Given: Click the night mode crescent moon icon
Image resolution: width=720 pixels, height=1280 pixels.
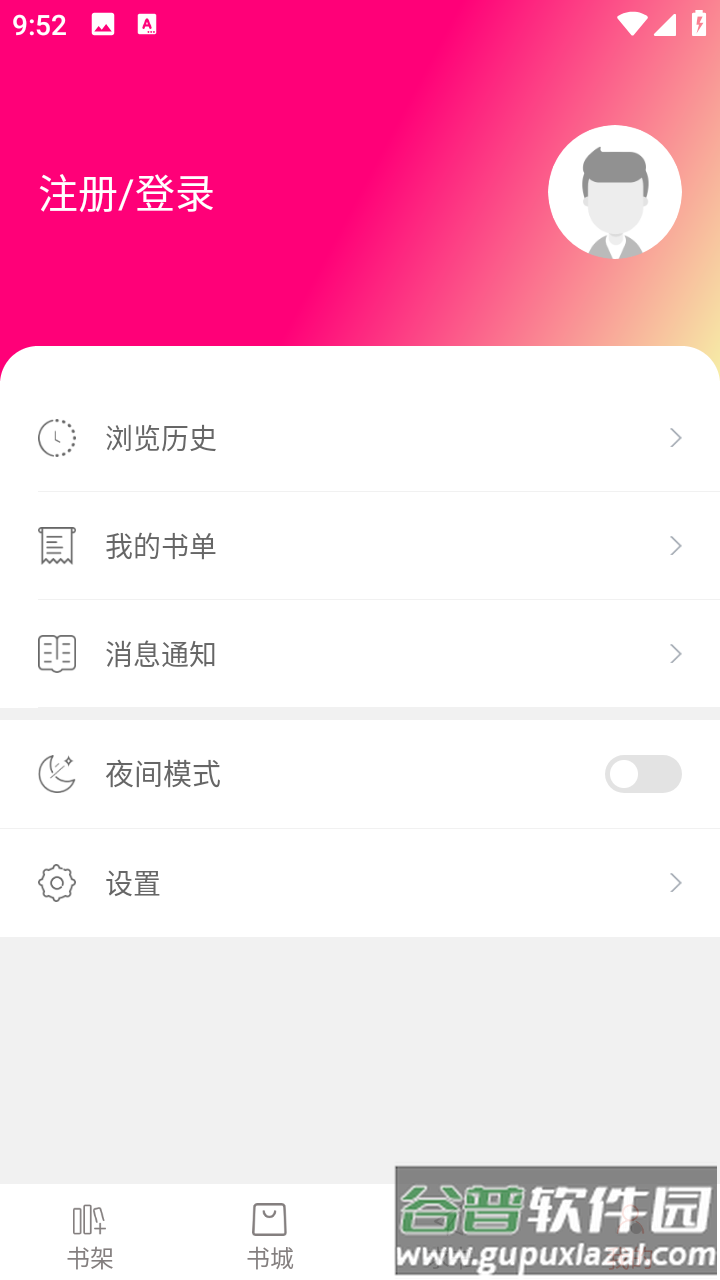Looking at the screenshot, I should tap(57, 773).
